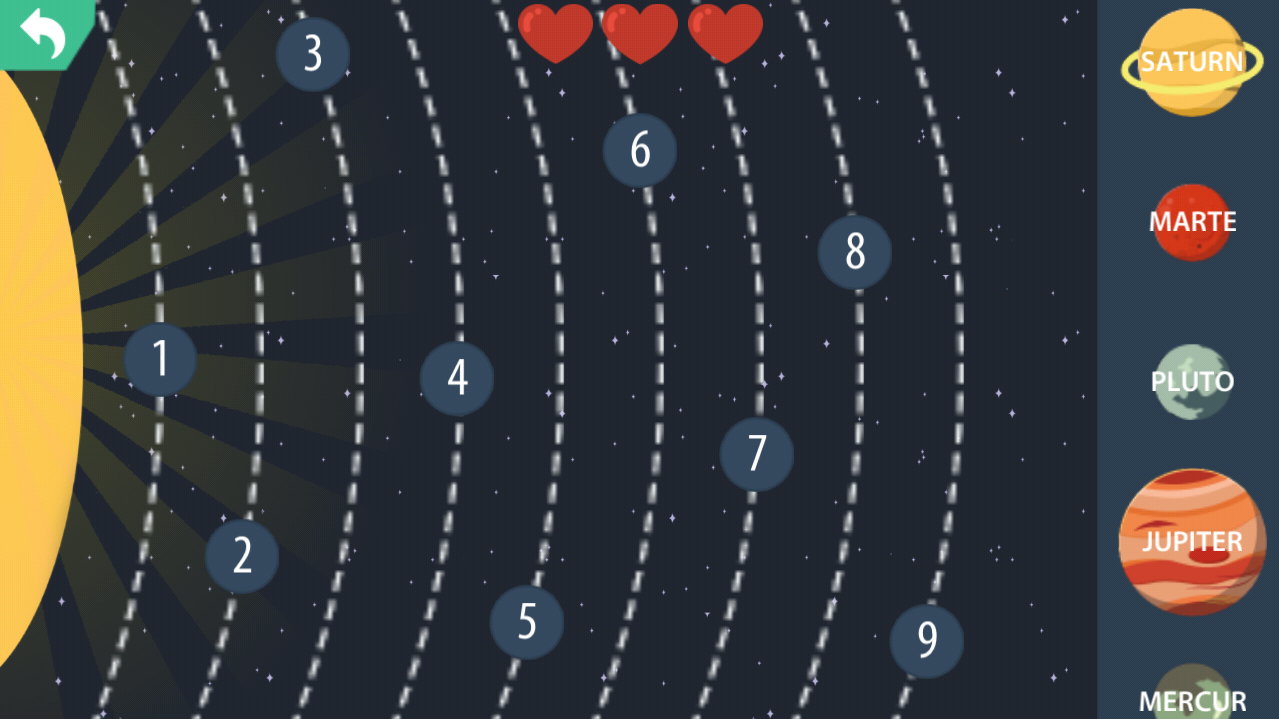Go back using the top-left arrow
Screen dimensions: 1279x719
tap(43, 33)
